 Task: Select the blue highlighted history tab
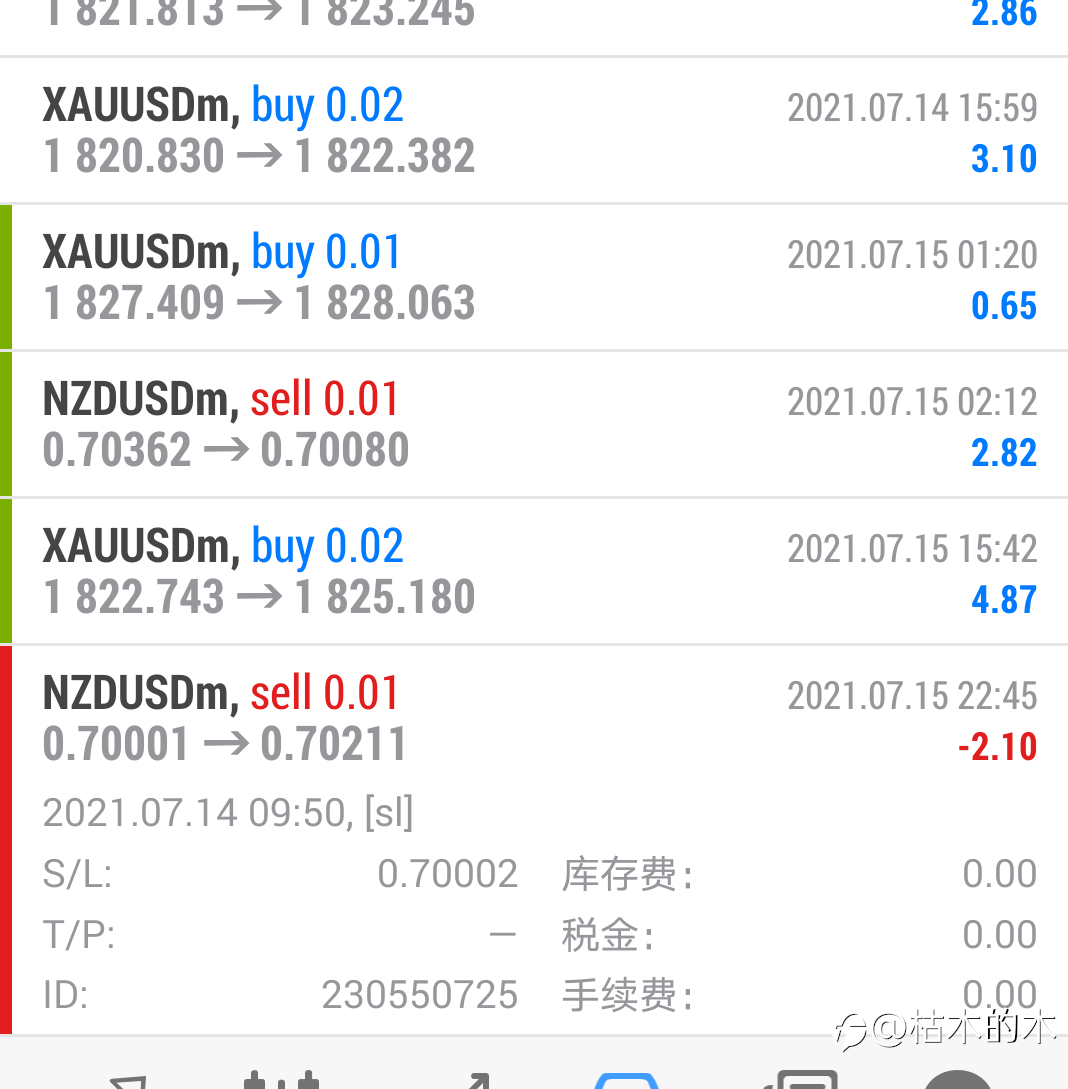(626, 1080)
